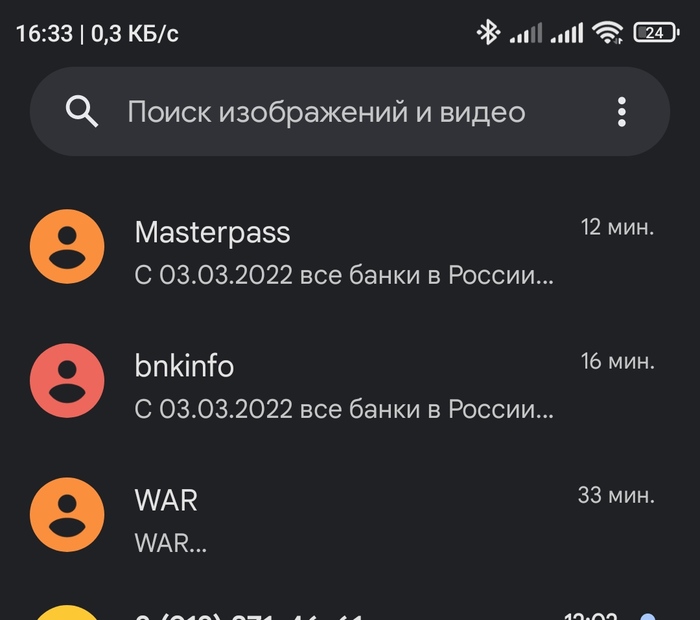Open the bnkinfo message thread

click(x=343, y=386)
